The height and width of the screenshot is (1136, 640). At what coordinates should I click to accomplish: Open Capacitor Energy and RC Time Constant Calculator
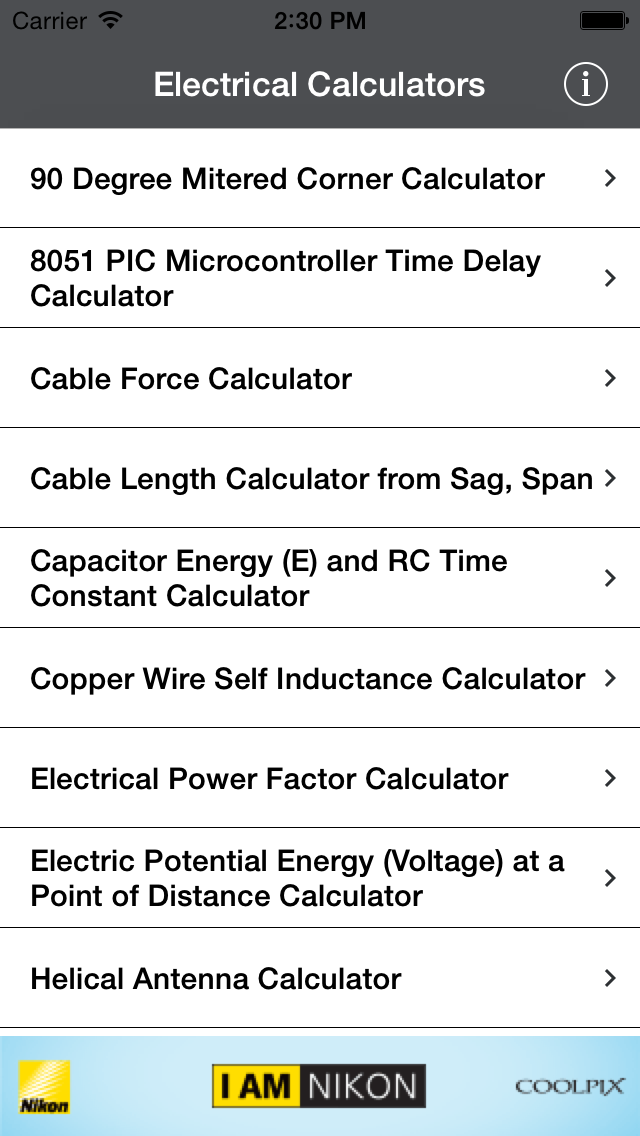tap(320, 578)
